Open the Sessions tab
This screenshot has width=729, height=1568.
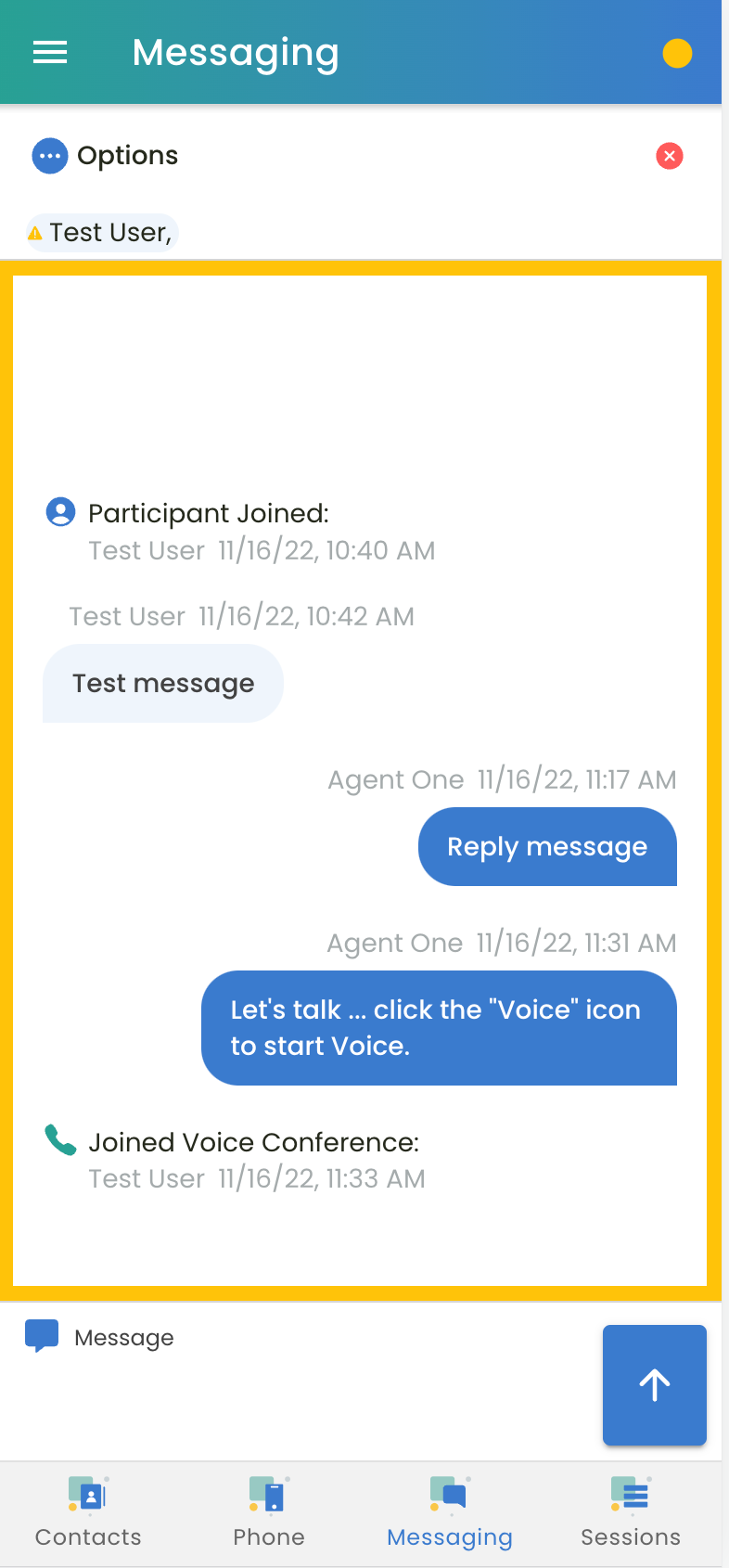coord(631,1512)
